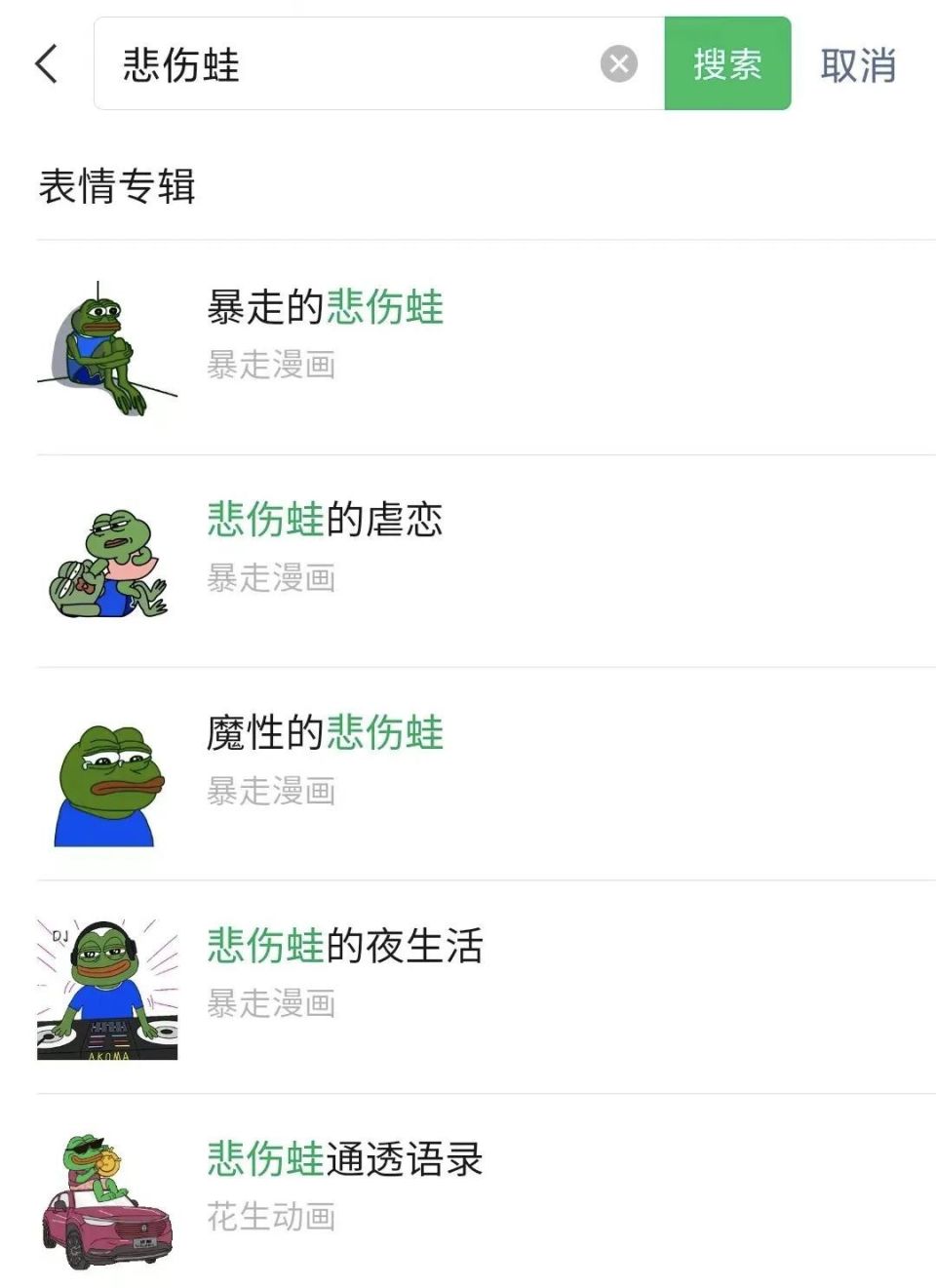Tap the green 搜索 search button
This screenshot has height=1288, width=936.
click(727, 63)
